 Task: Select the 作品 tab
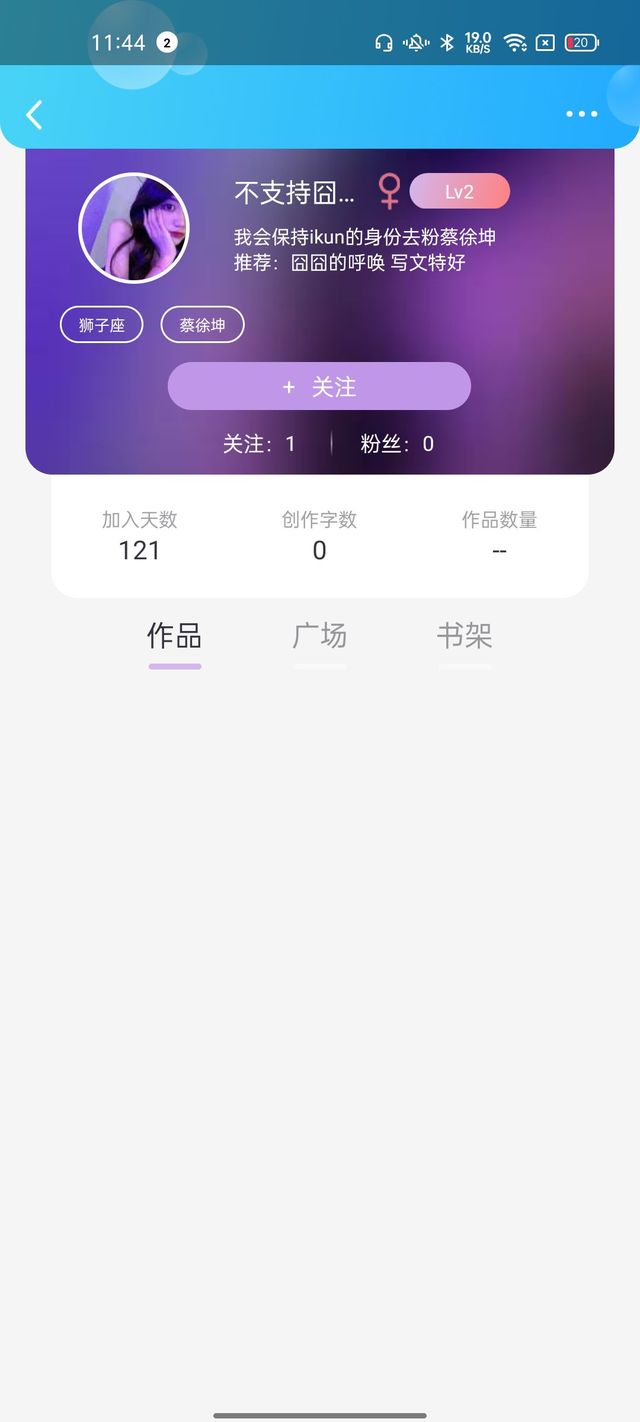click(175, 636)
